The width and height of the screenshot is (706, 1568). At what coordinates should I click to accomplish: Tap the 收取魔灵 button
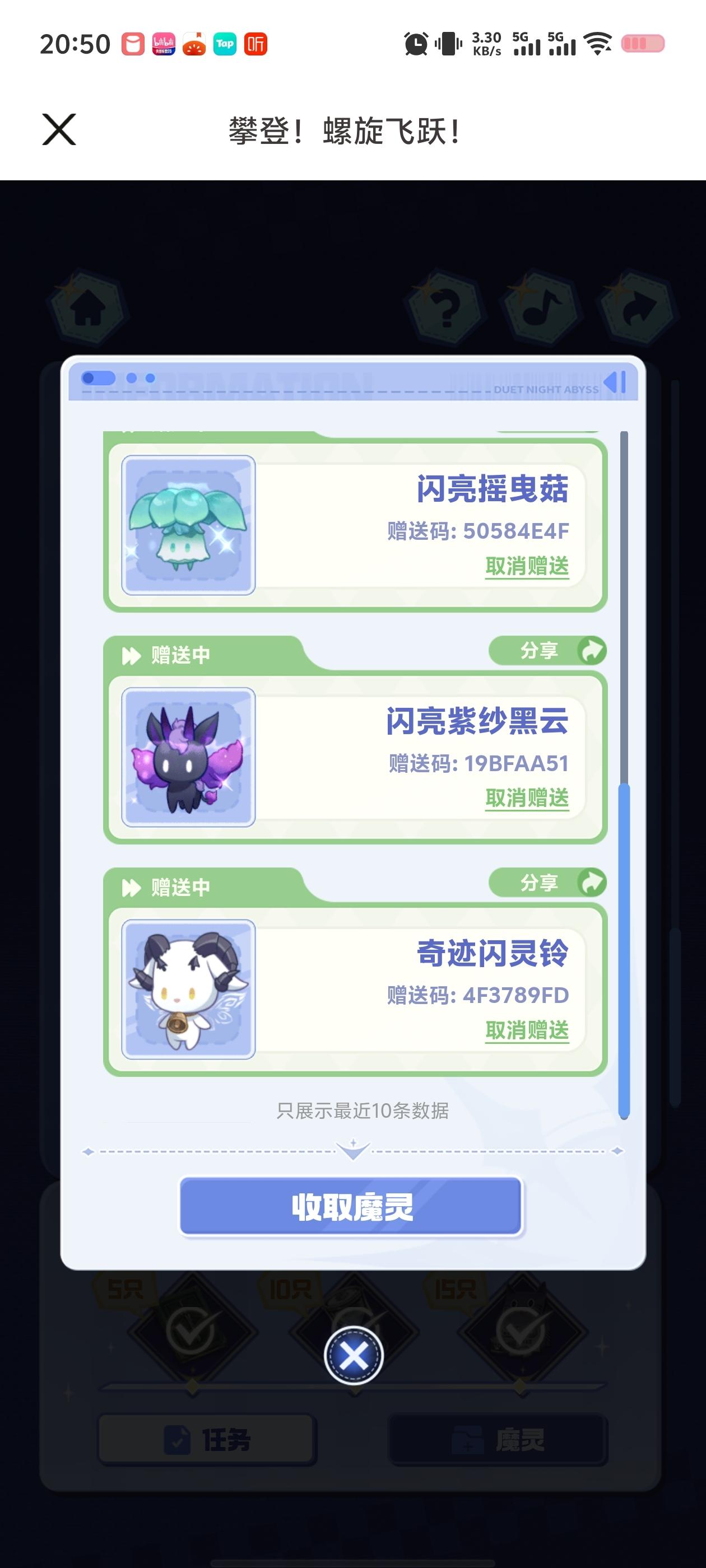pos(351,1206)
